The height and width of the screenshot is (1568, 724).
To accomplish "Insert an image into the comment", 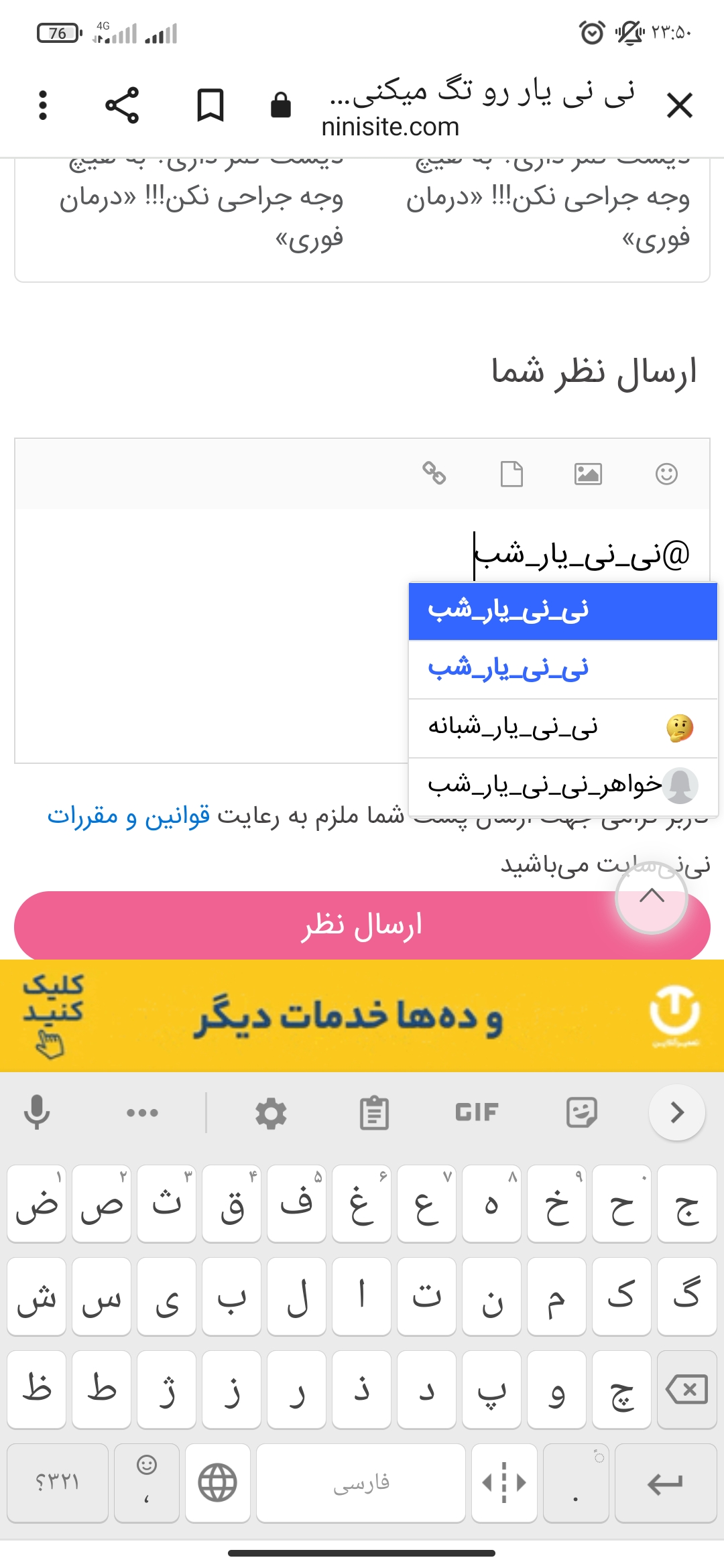I will pyautogui.click(x=588, y=474).
